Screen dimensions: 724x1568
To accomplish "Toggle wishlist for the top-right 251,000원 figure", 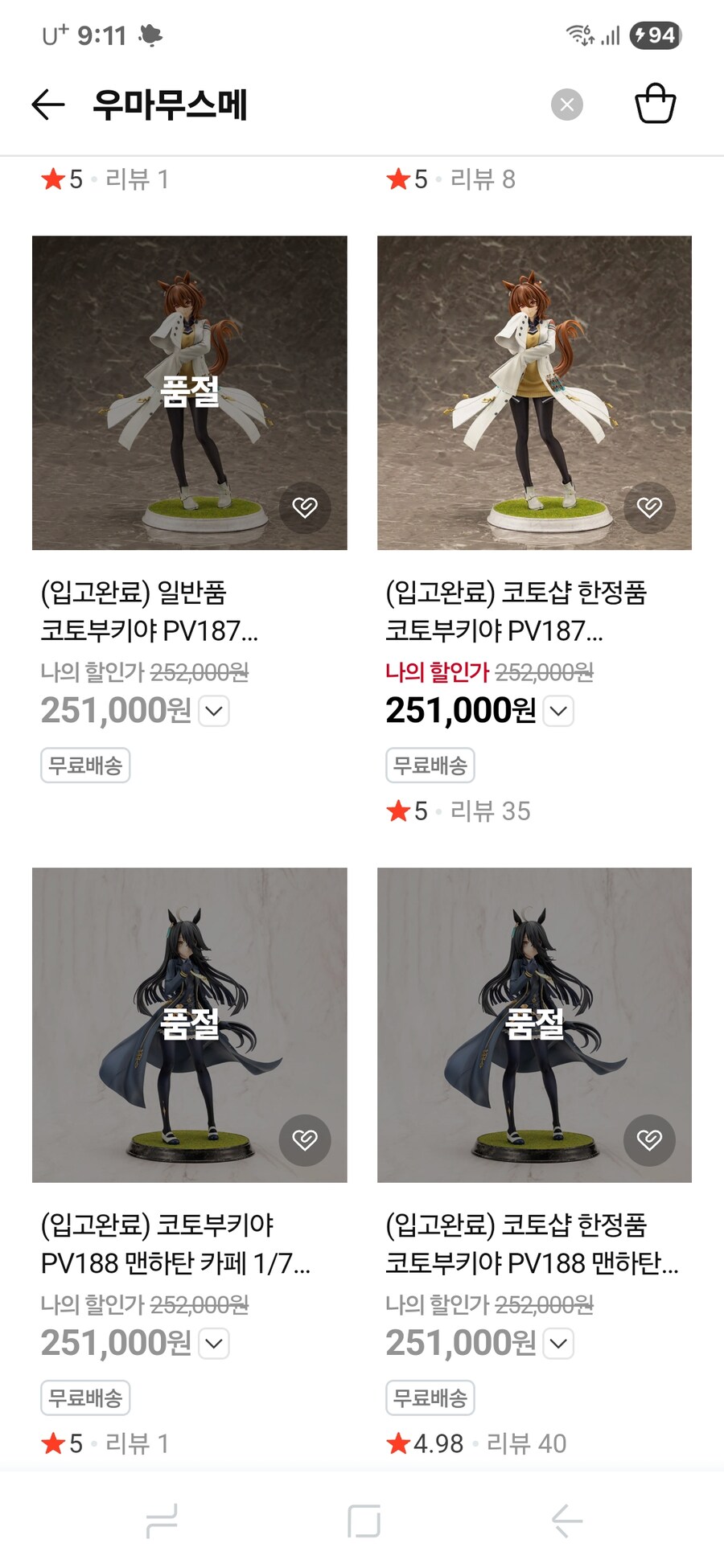I will pyautogui.click(x=648, y=507).
